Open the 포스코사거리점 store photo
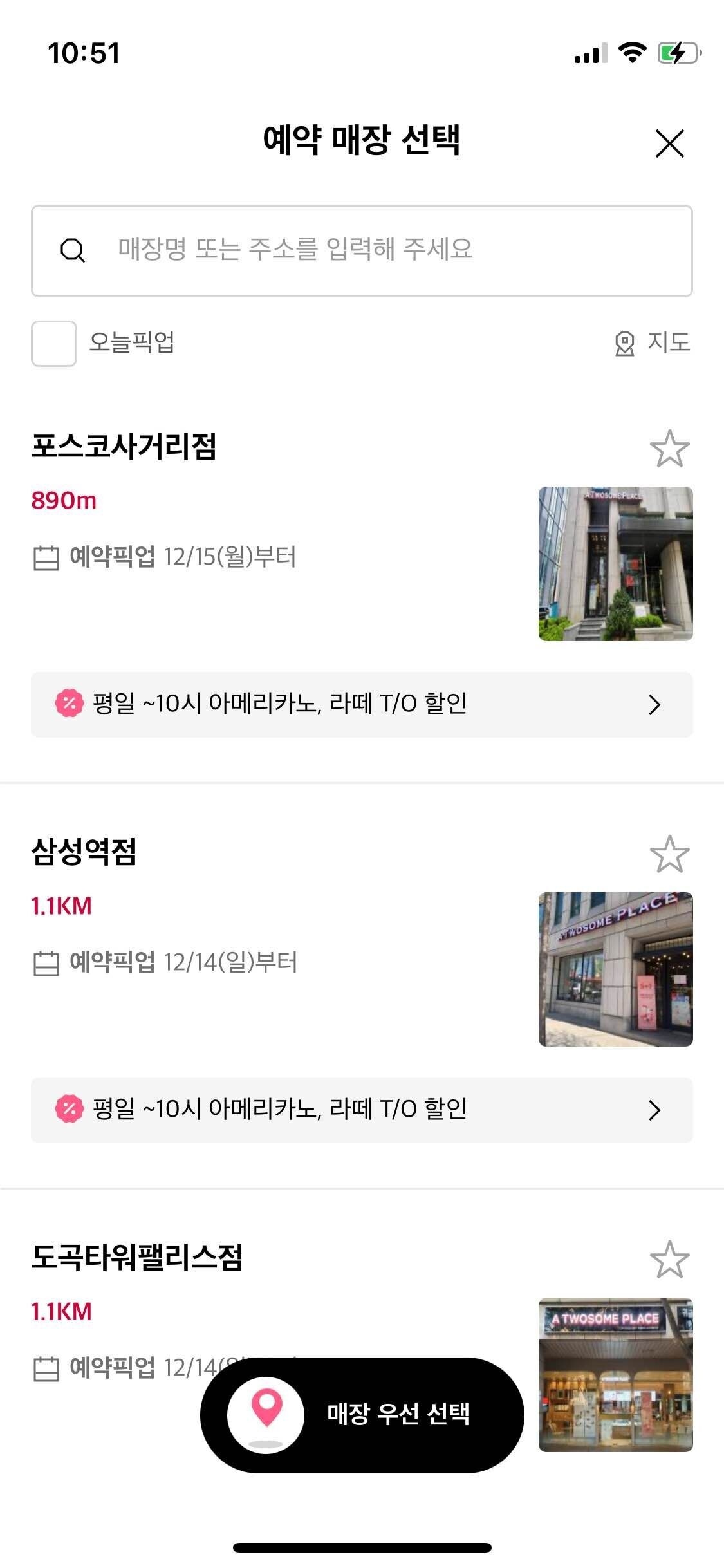Screen dimensions: 724x1568 click(x=615, y=563)
